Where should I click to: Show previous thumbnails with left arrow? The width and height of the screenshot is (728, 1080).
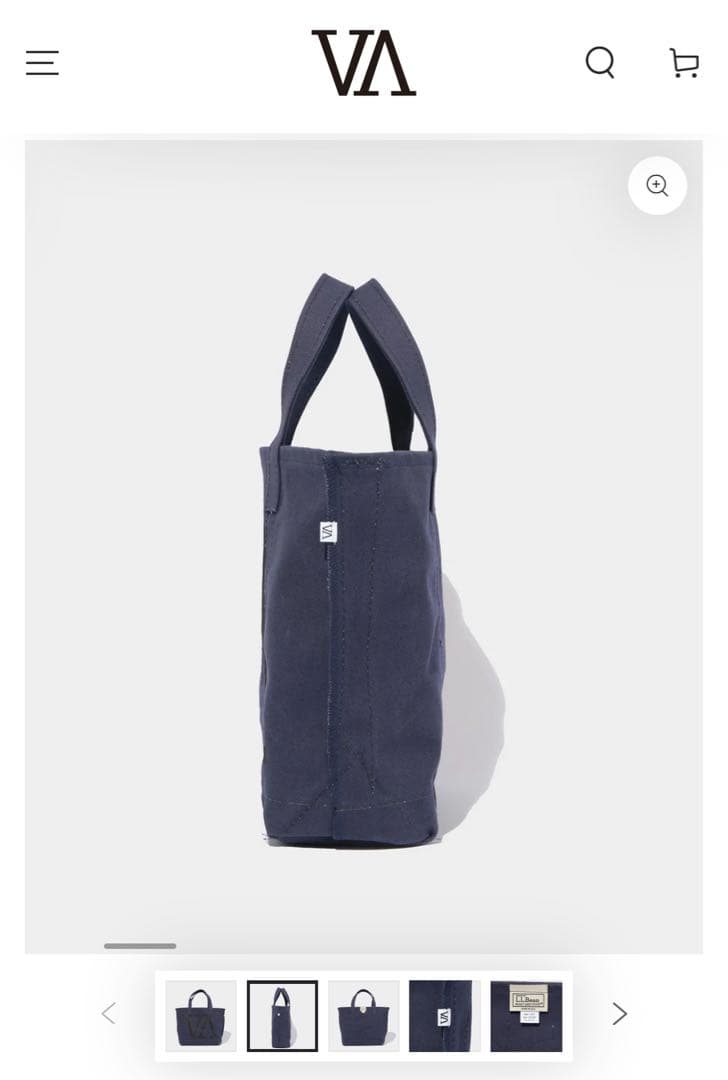[x=109, y=1014]
